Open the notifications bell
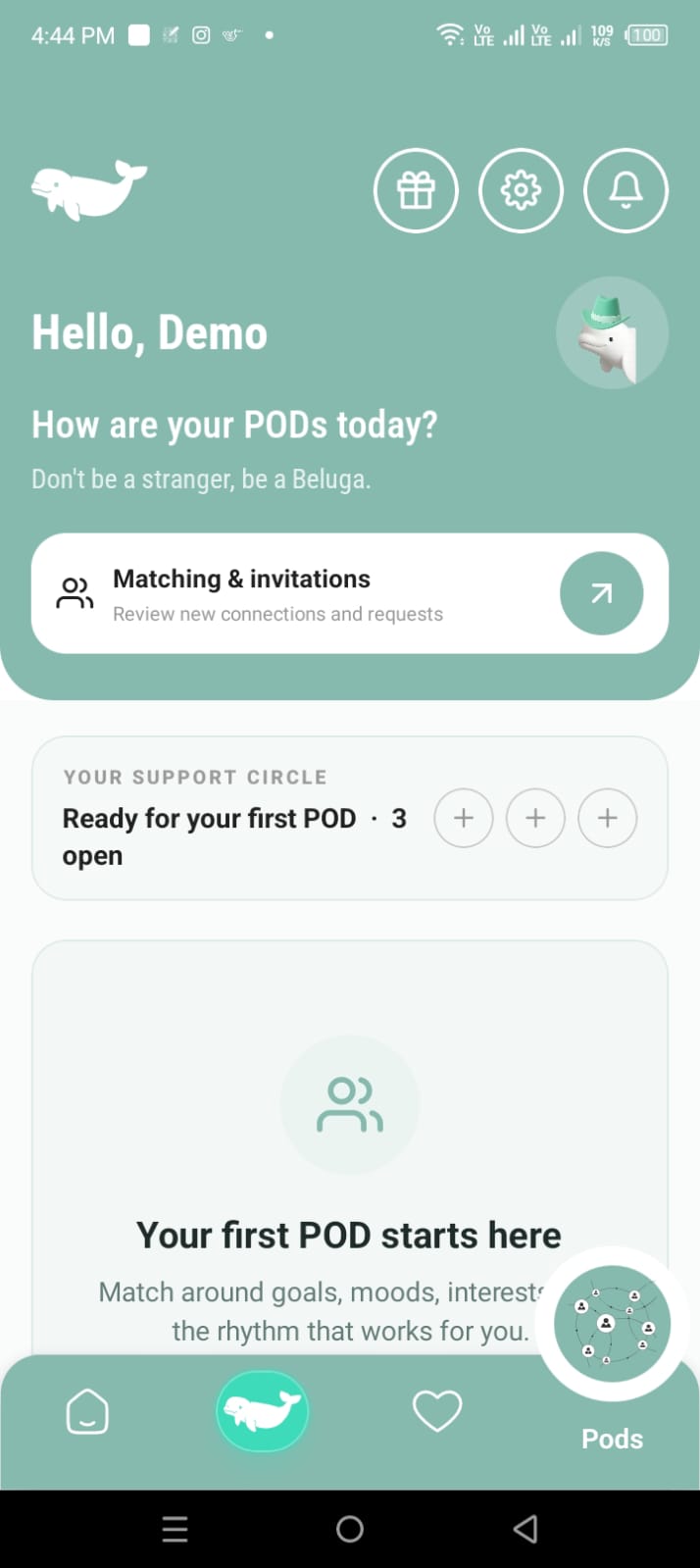Image resolution: width=700 pixels, height=1568 pixels. (625, 190)
